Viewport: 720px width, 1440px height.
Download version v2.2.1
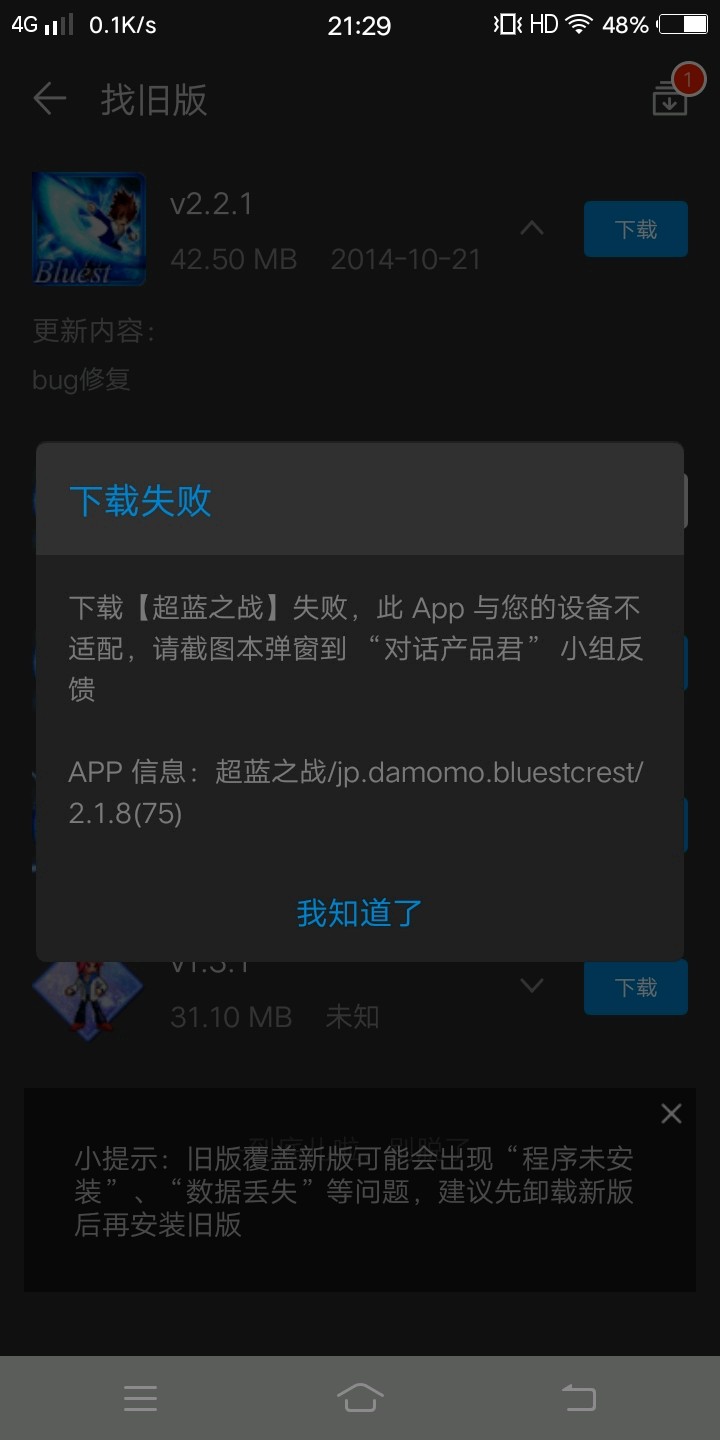pyautogui.click(x=635, y=229)
